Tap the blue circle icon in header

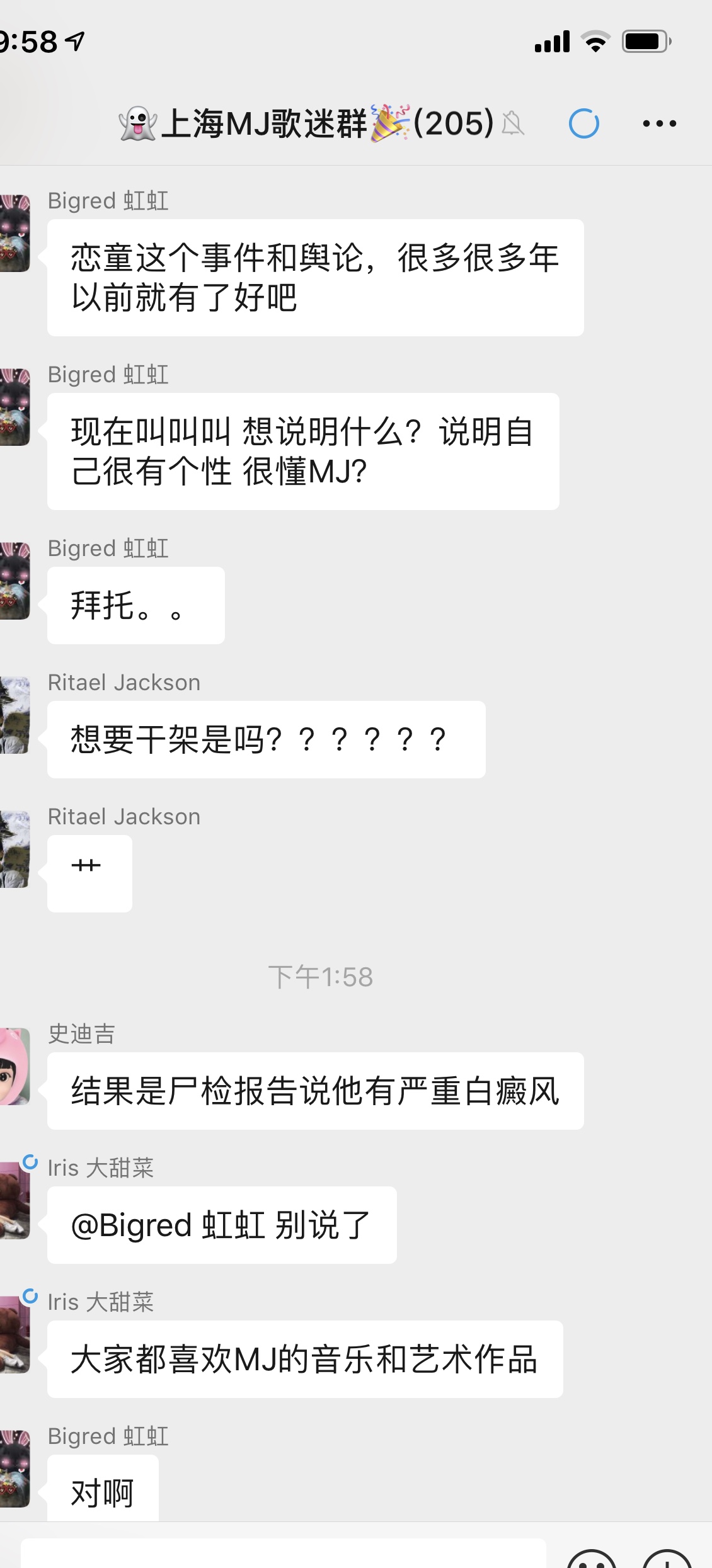[583, 123]
